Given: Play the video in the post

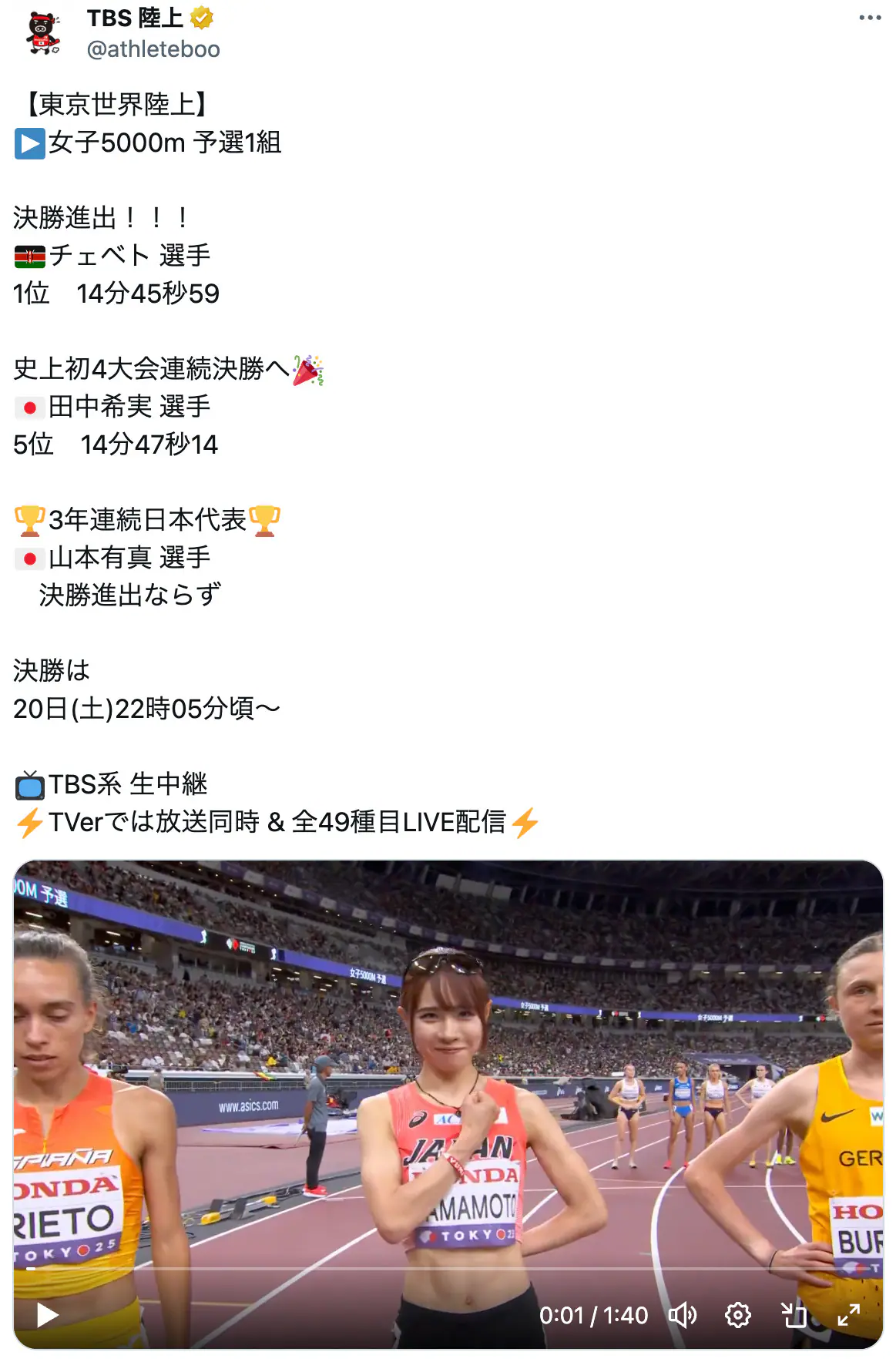Looking at the screenshot, I should click(47, 1315).
